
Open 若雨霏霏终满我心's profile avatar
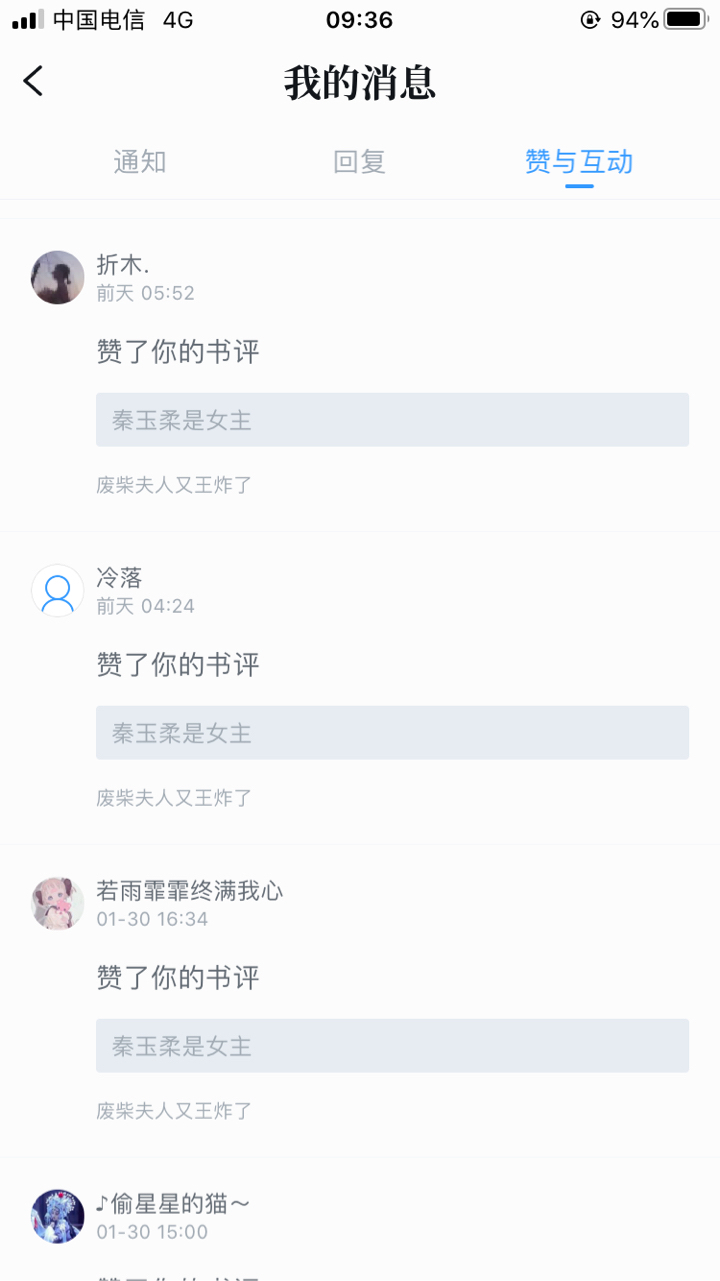[x=58, y=903]
